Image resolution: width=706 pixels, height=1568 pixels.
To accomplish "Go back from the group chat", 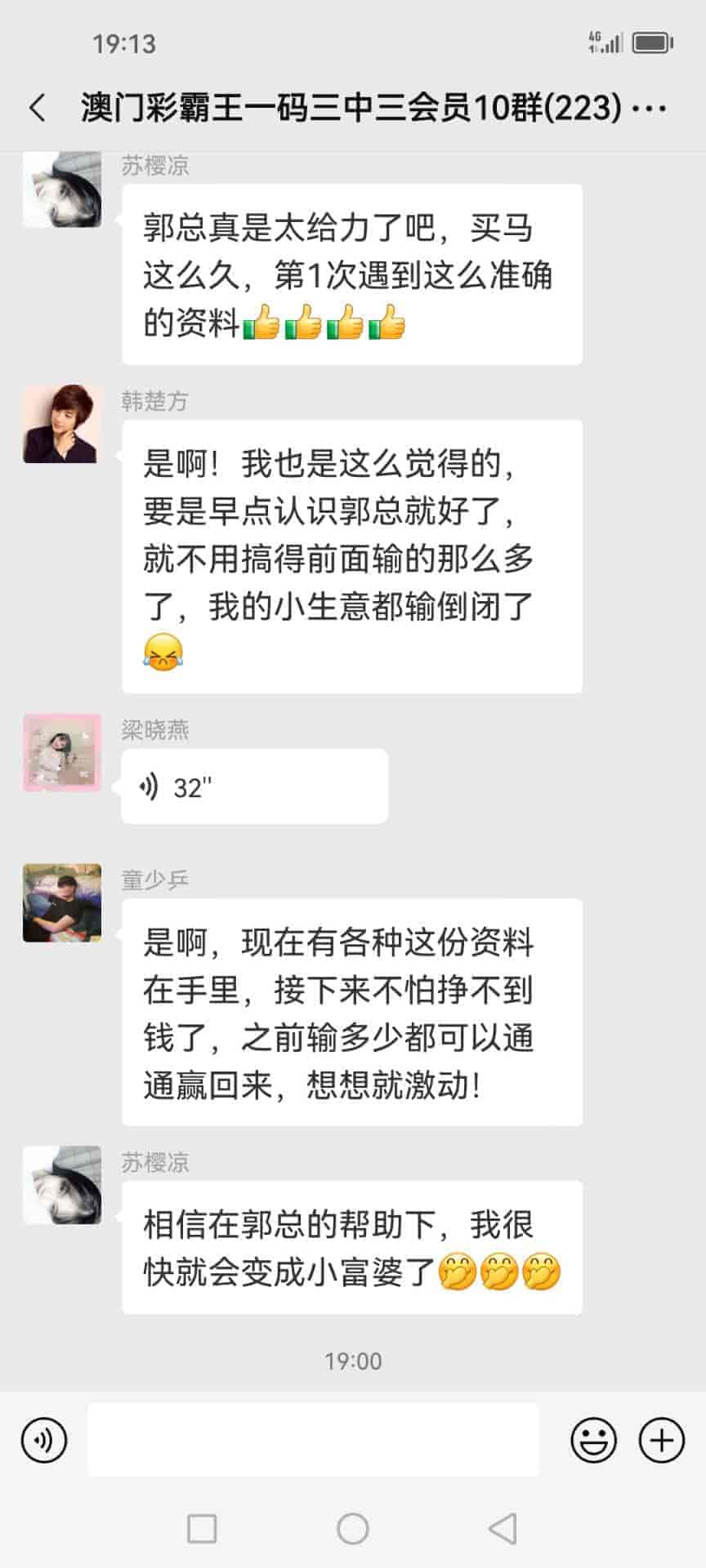I will 38,108.
